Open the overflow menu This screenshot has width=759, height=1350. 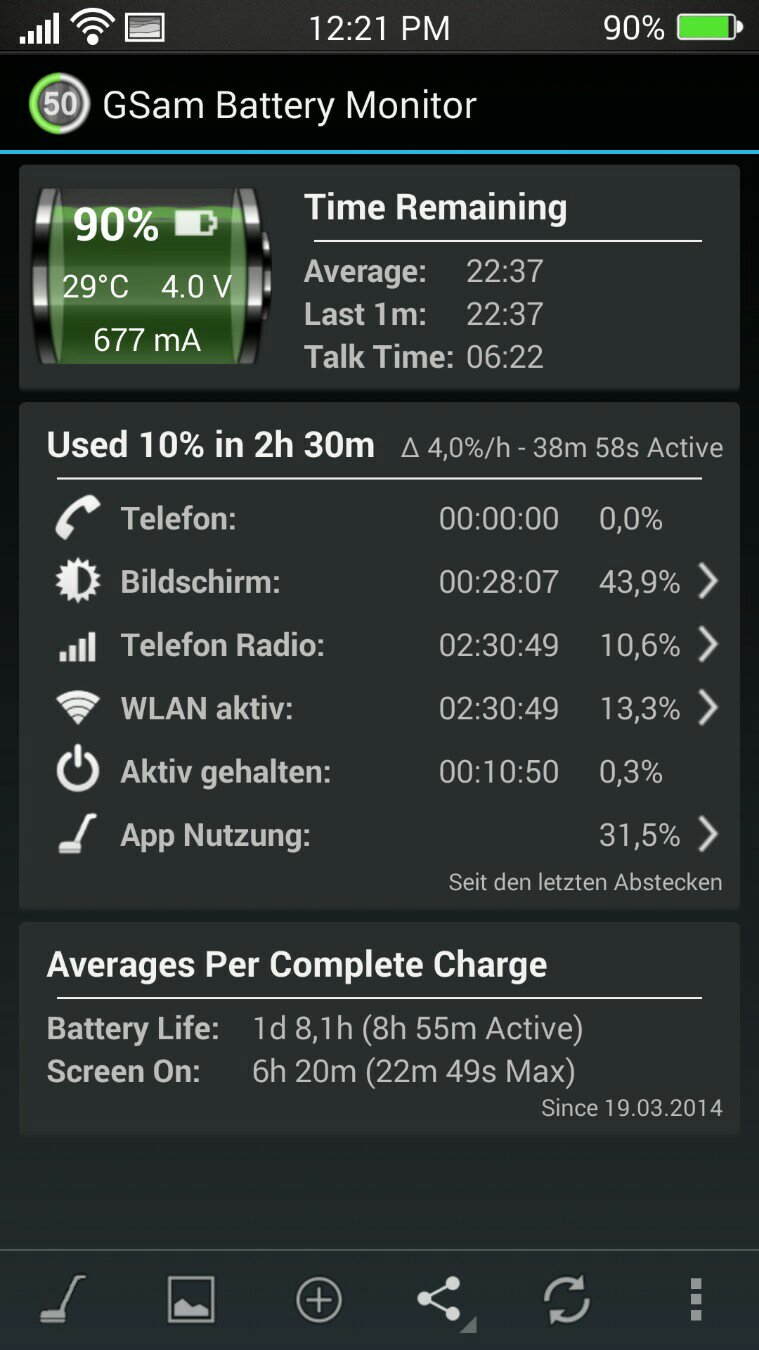tap(696, 1300)
